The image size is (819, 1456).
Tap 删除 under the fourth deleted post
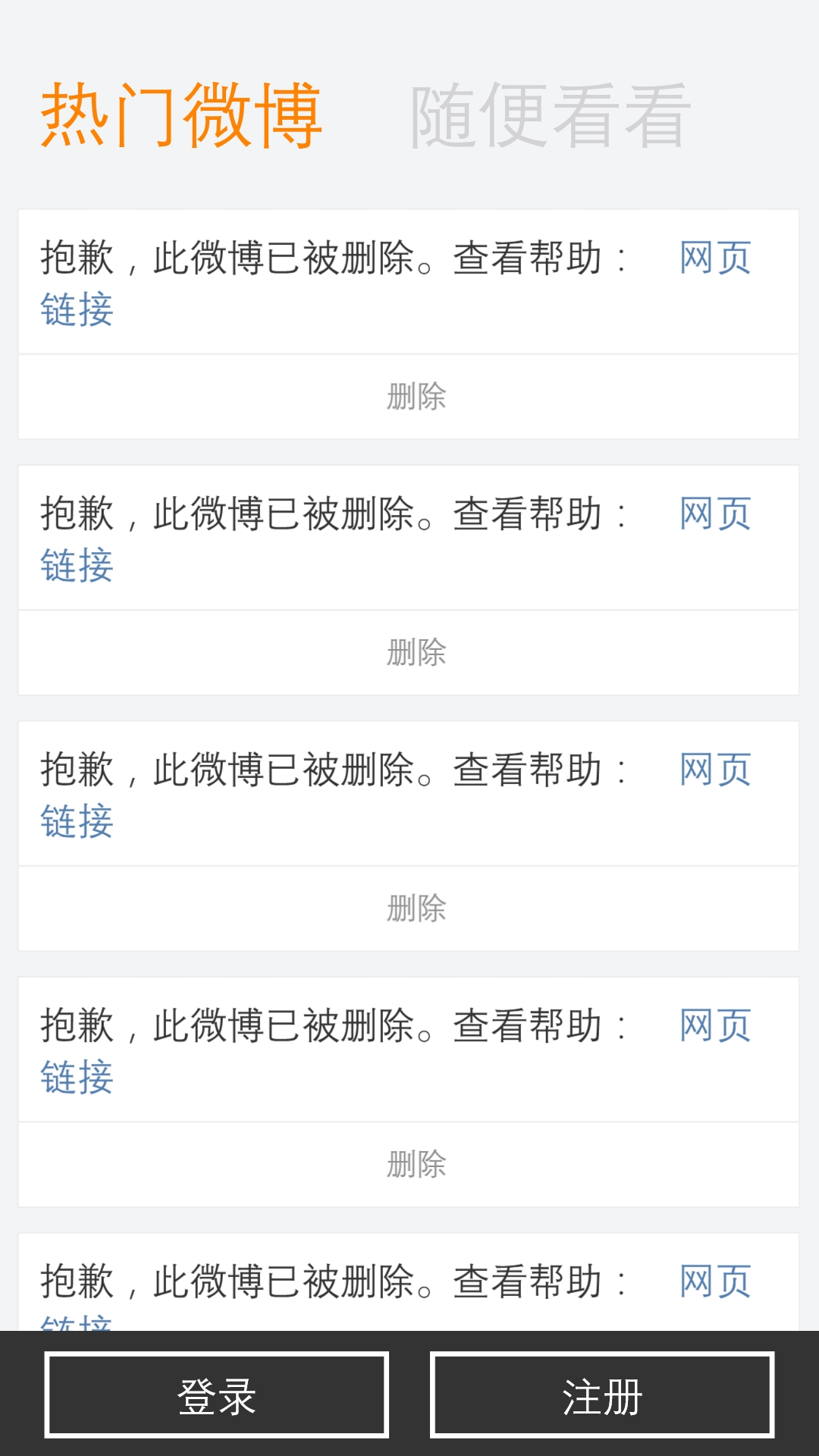pyautogui.click(x=416, y=1164)
